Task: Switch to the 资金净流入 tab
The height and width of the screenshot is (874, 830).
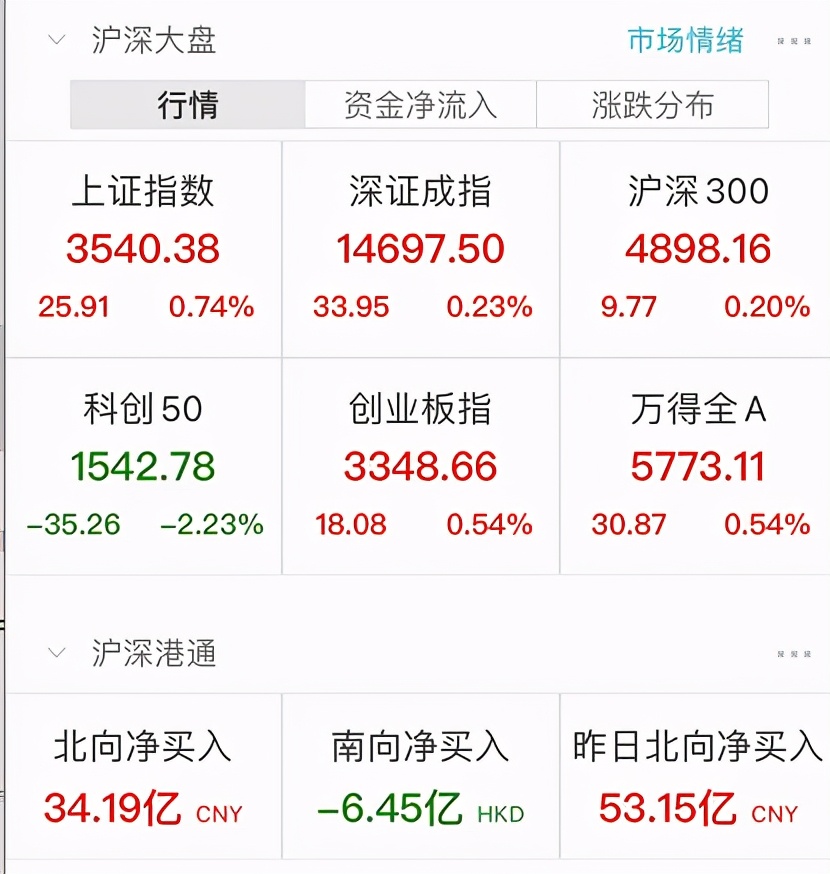Action: pyautogui.click(x=420, y=105)
